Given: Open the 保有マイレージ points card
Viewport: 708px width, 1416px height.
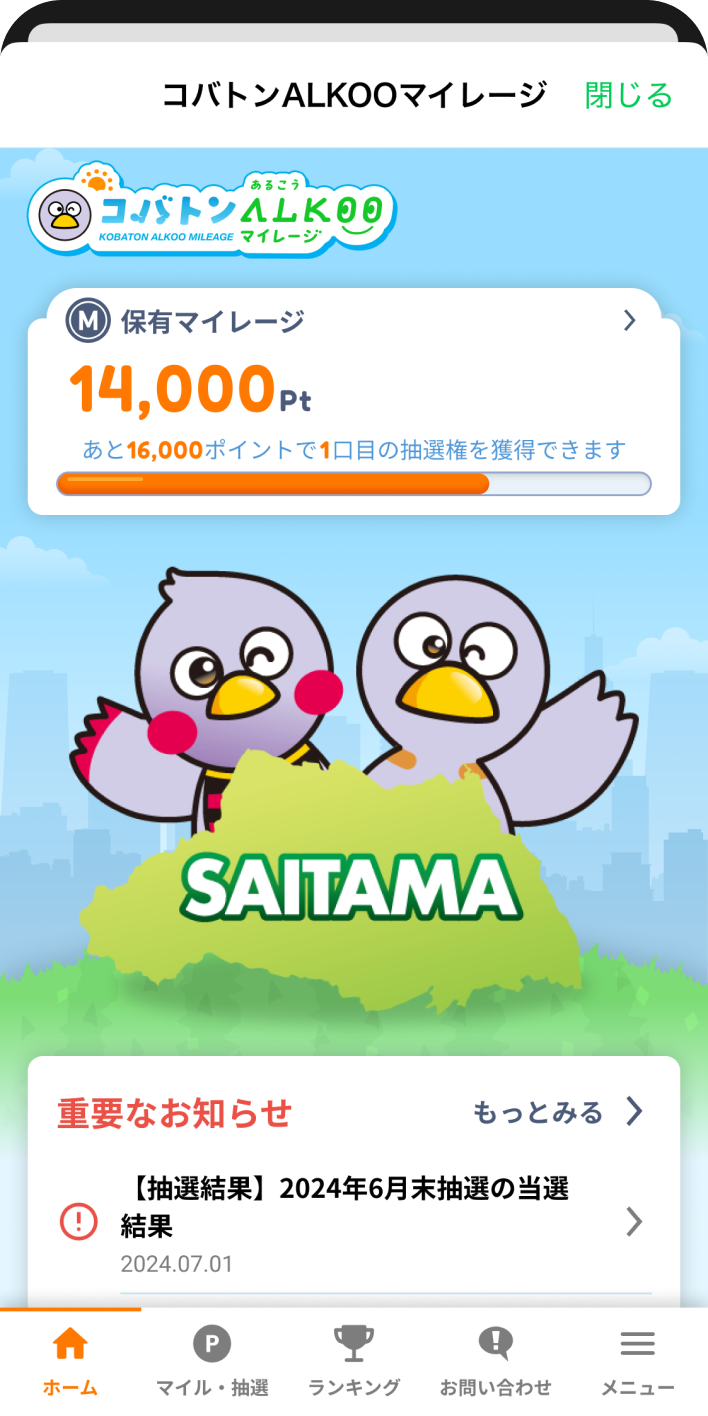Looking at the screenshot, I should point(353,402).
